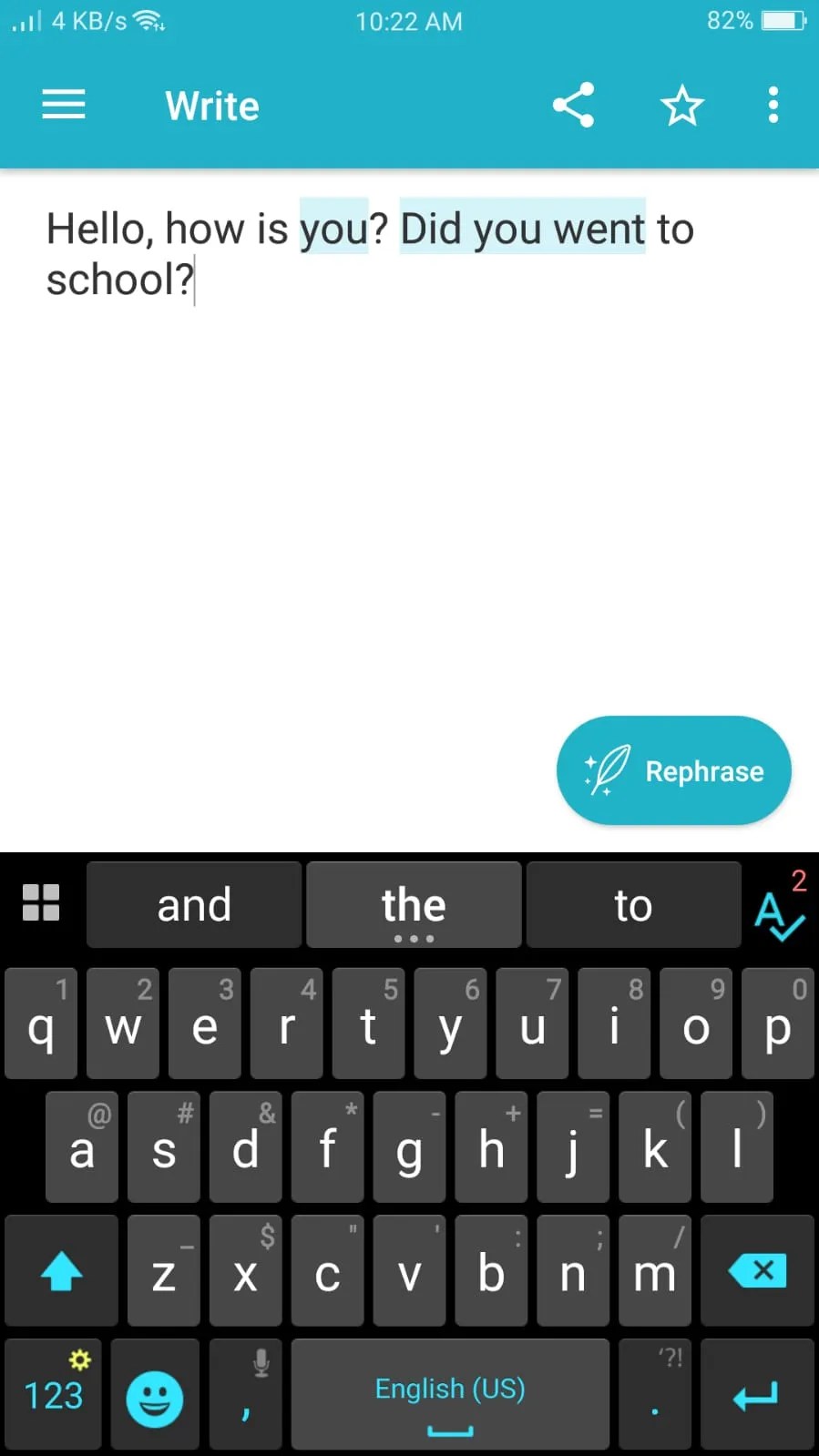Open the overflow menu with three dots

coord(772,105)
